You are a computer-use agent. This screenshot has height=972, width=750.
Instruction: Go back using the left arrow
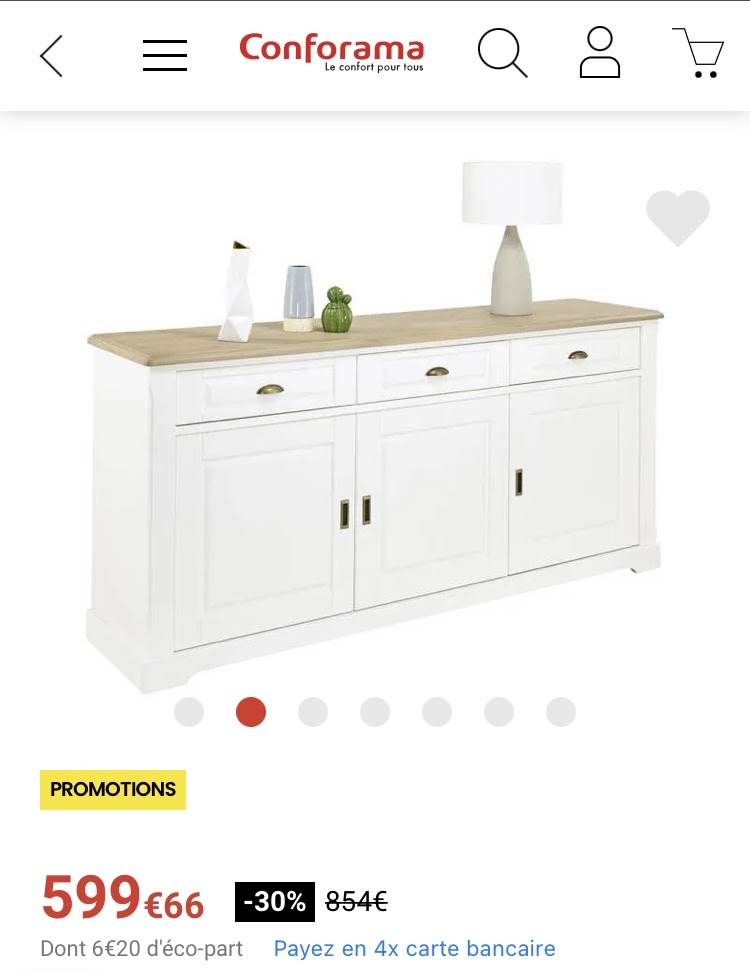tap(51, 55)
